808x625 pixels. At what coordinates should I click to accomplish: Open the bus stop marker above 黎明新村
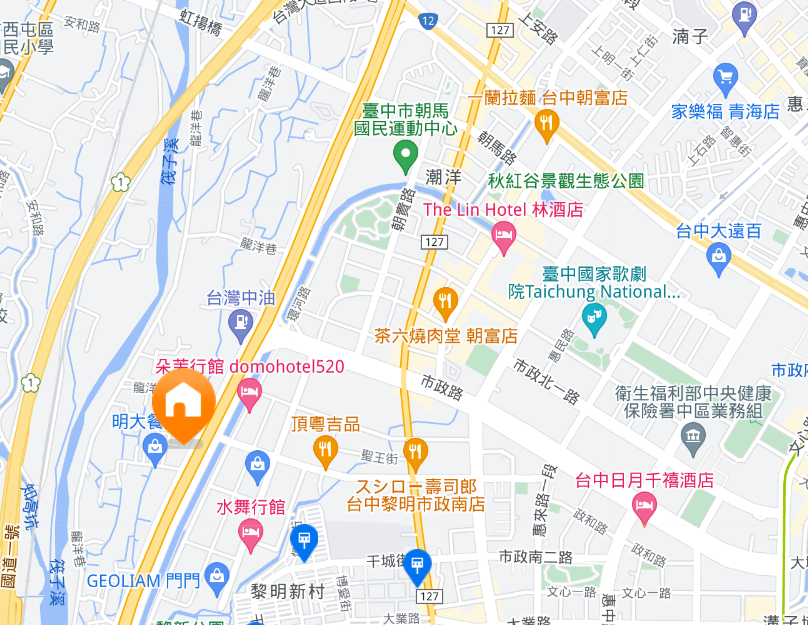pyautogui.click(x=303, y=542)
